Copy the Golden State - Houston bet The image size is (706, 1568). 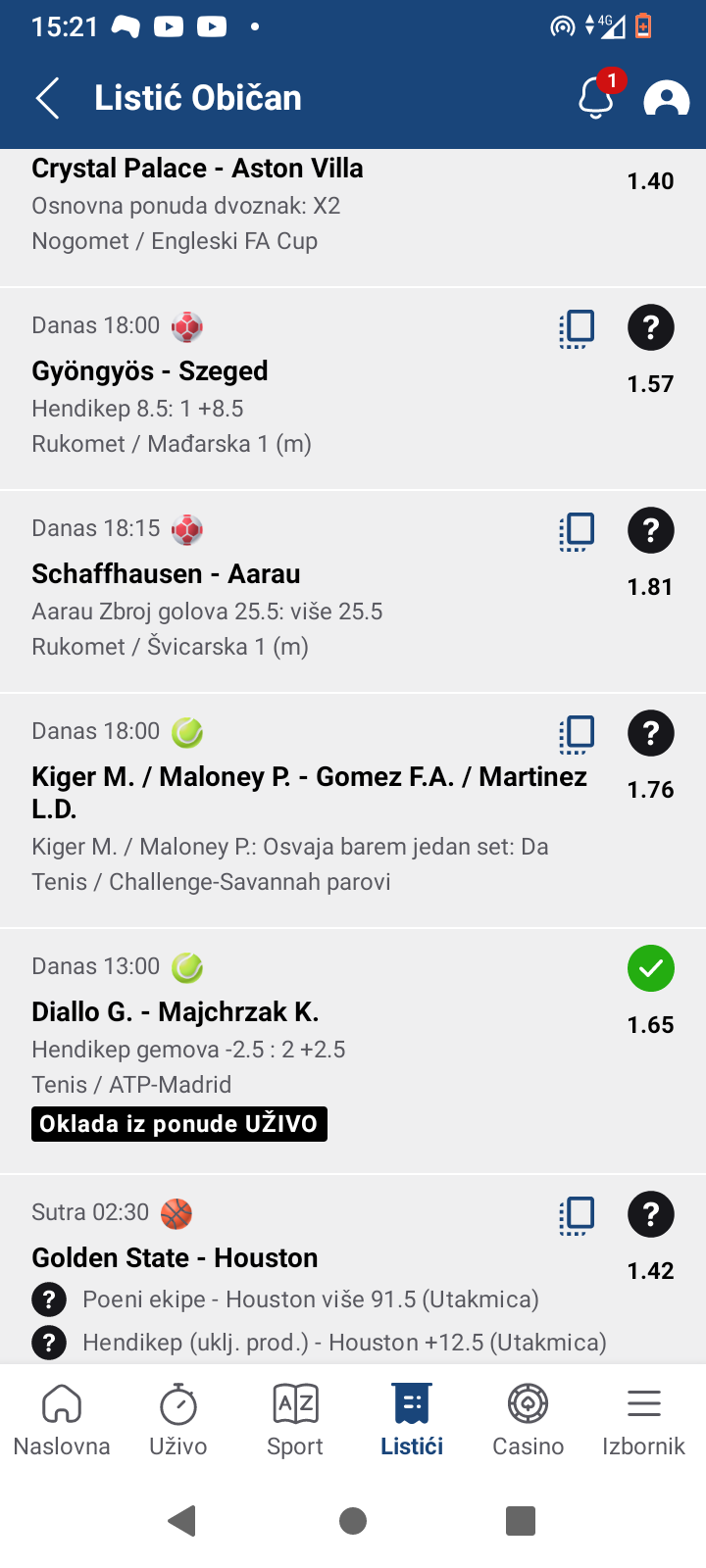click(577, 1216)
